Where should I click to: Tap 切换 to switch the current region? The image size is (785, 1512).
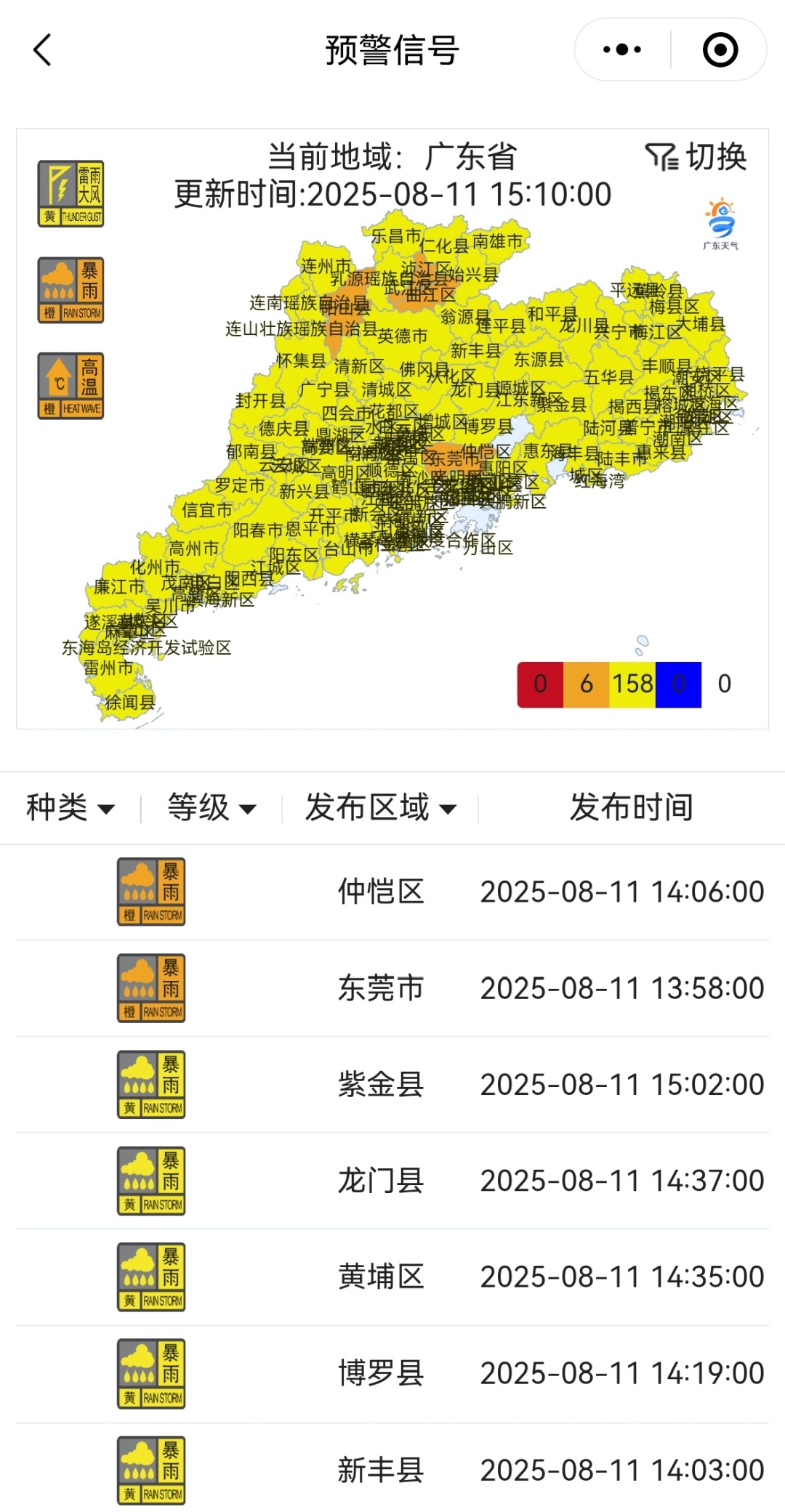pos(696,157)
